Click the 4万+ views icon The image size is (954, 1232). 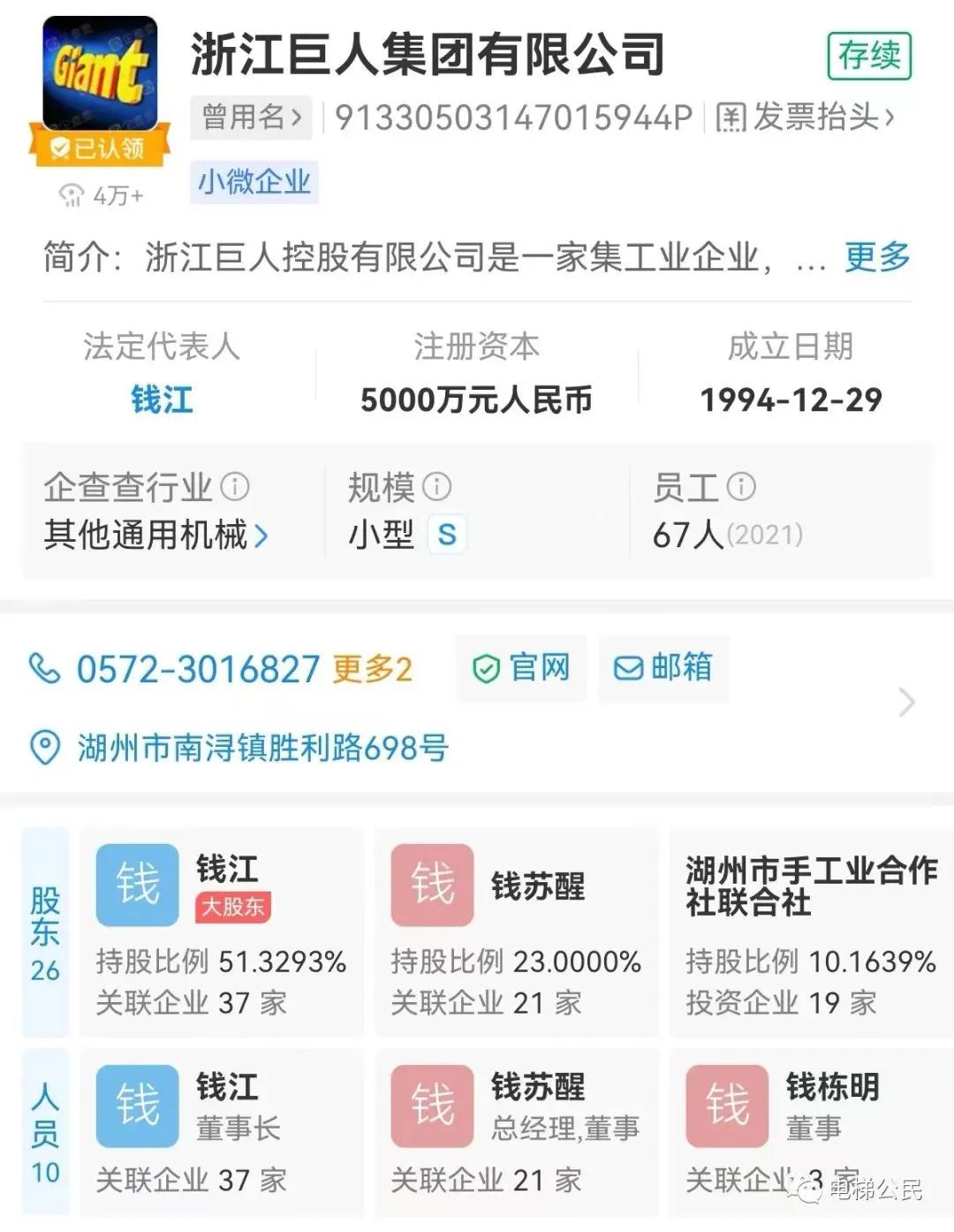72,194
